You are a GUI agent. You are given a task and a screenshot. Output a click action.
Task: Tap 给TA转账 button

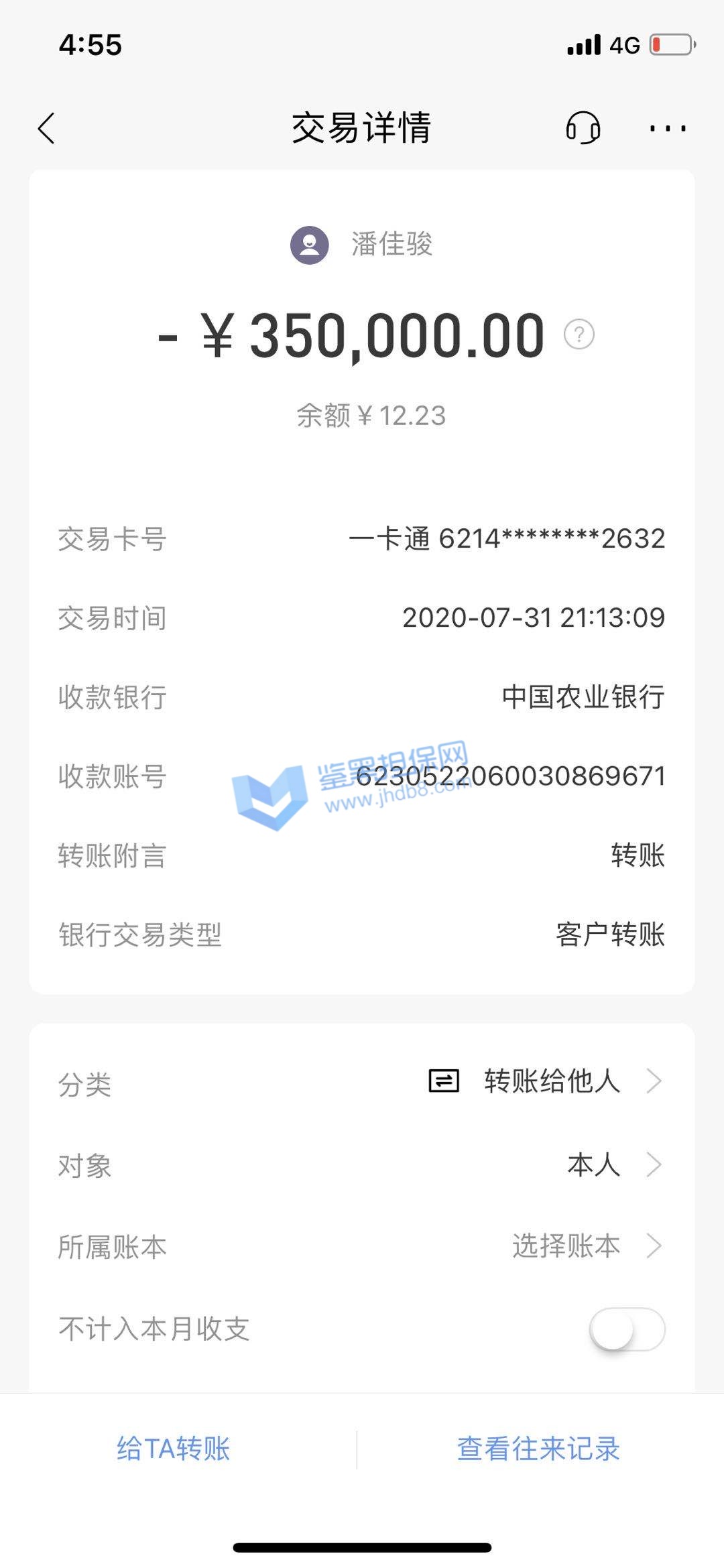coord(174,1449)
